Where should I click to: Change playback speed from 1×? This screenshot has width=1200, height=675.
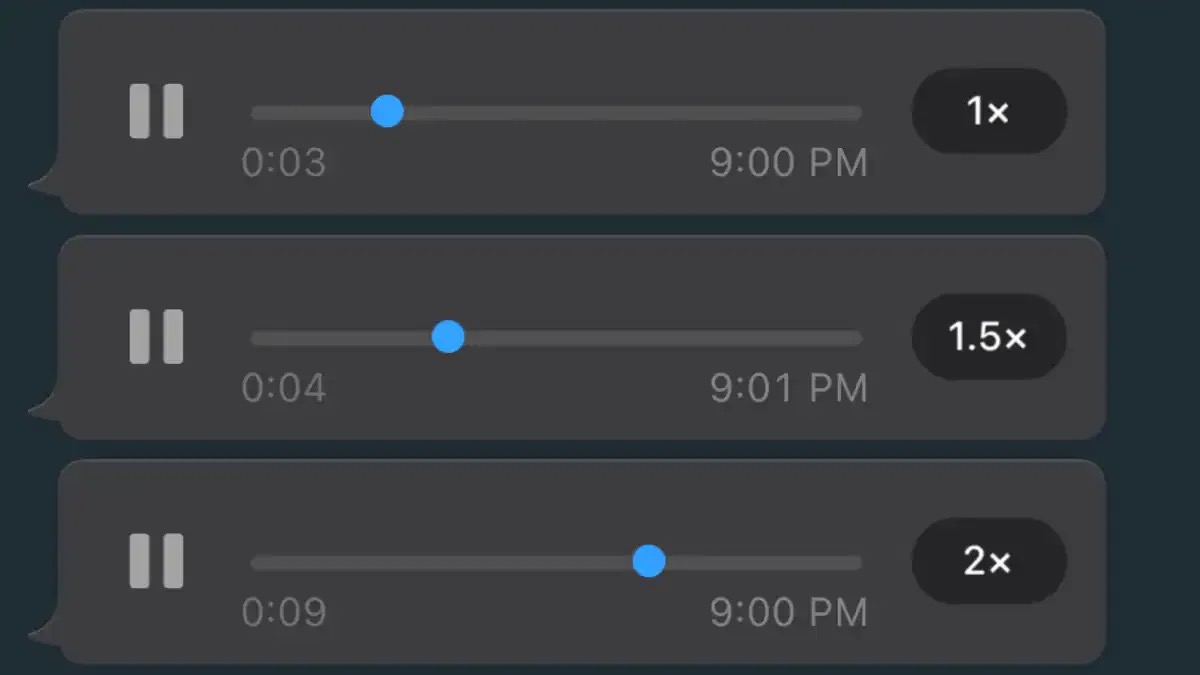click(988, 112)
